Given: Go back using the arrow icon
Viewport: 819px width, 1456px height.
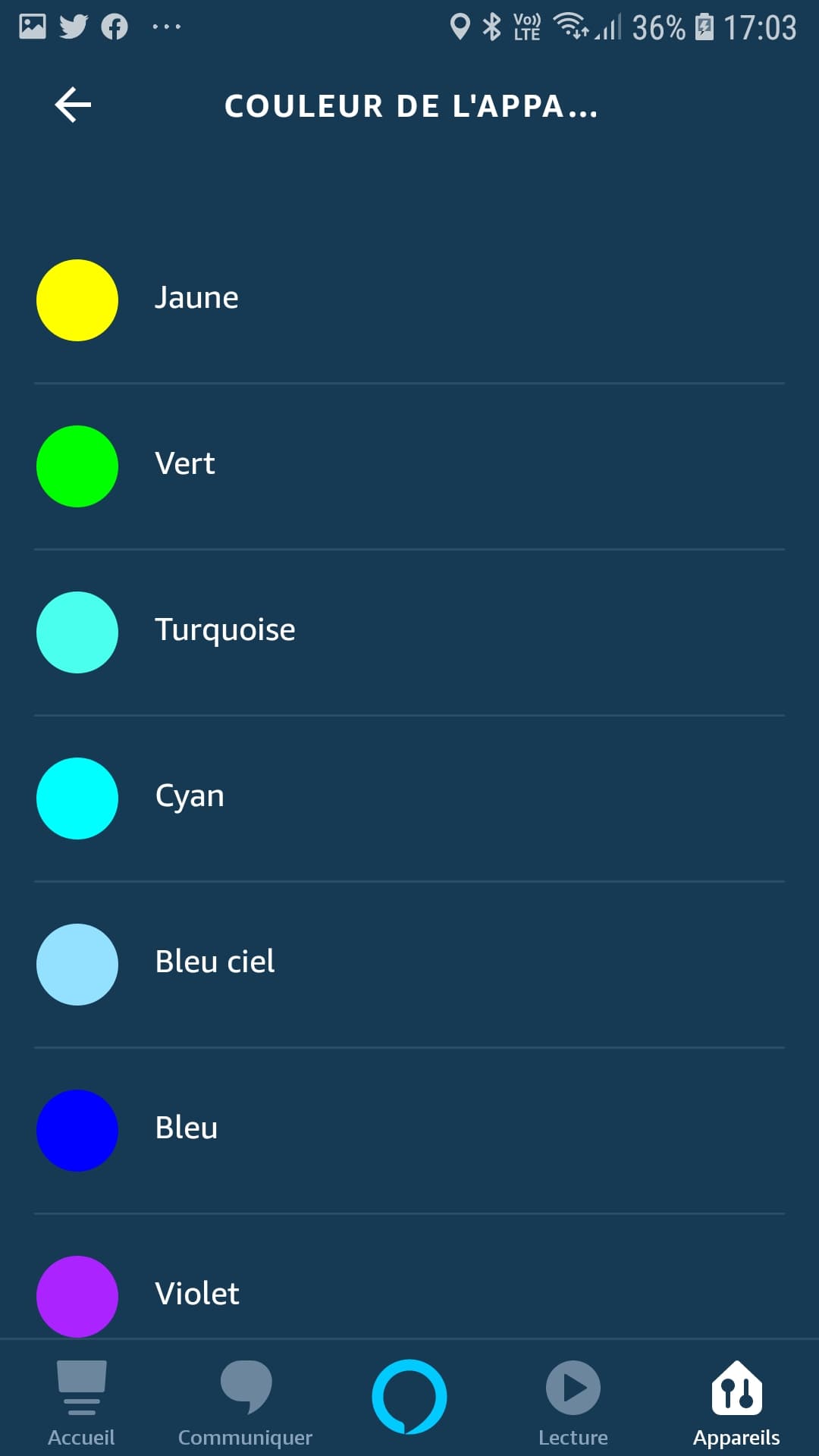Looking at the screenshot, I should 74,105.
